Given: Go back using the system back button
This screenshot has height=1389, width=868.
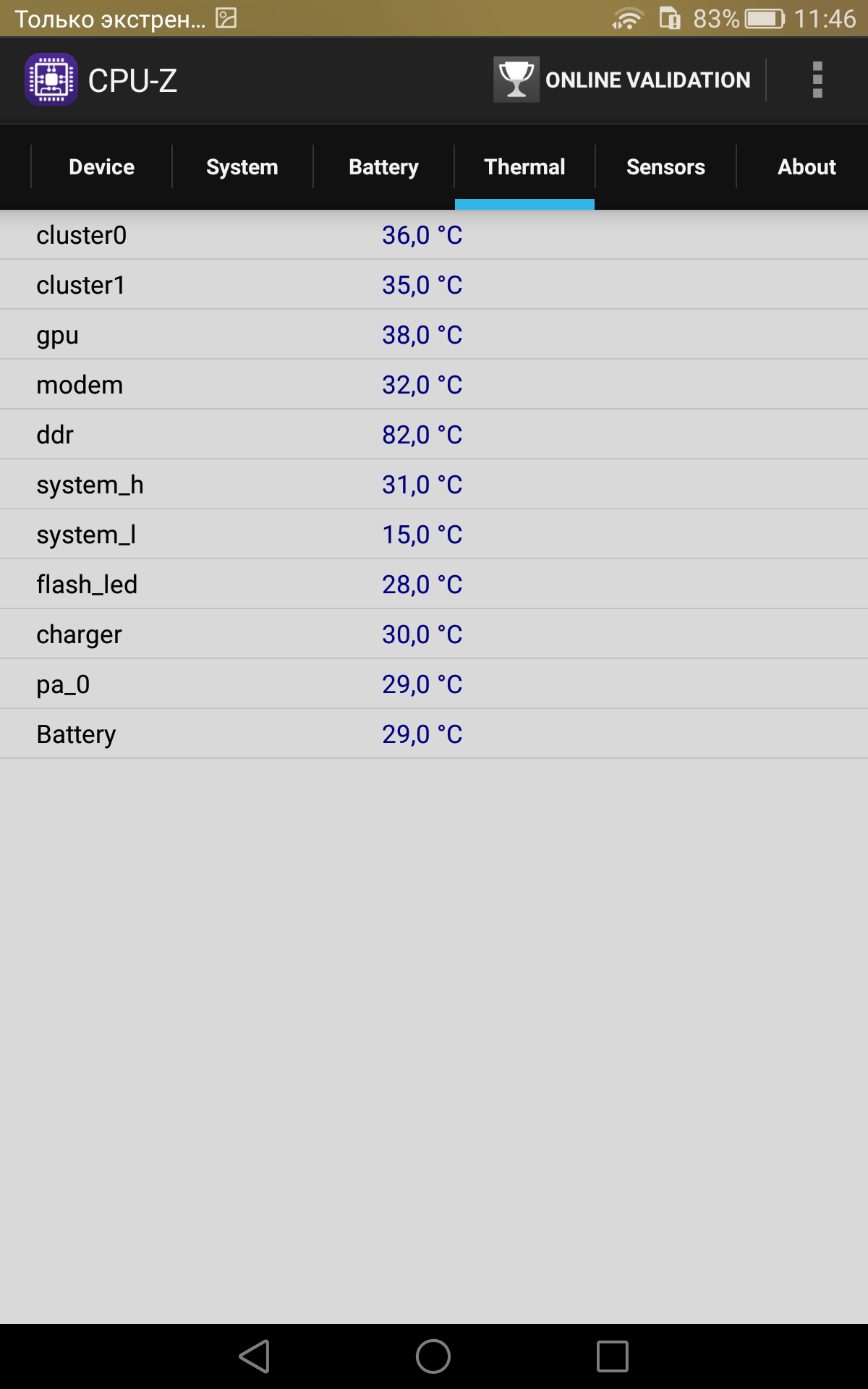Looking at the screenshot, I should (x=255, y=1356).
